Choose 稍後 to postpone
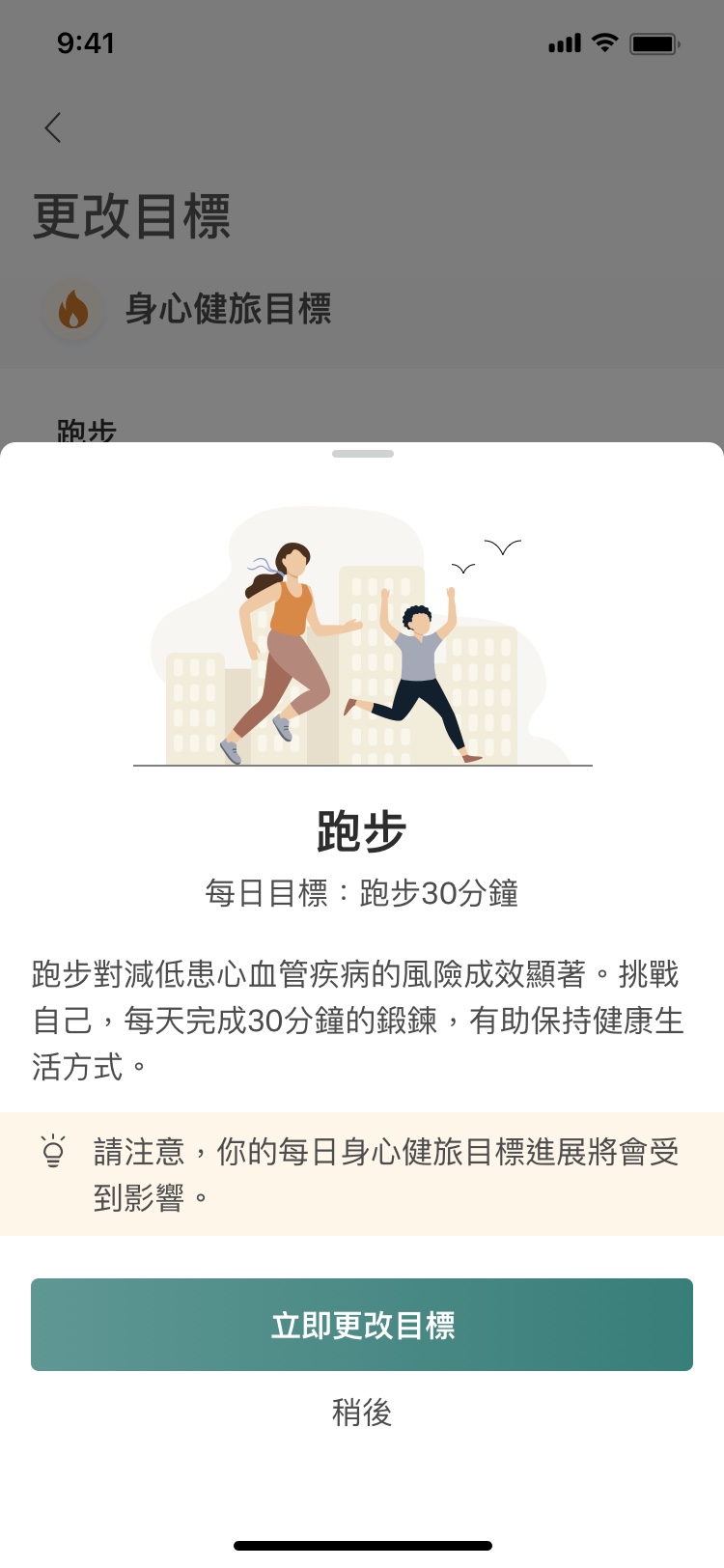724x1568 pixels. click(x=362, y=1413)
